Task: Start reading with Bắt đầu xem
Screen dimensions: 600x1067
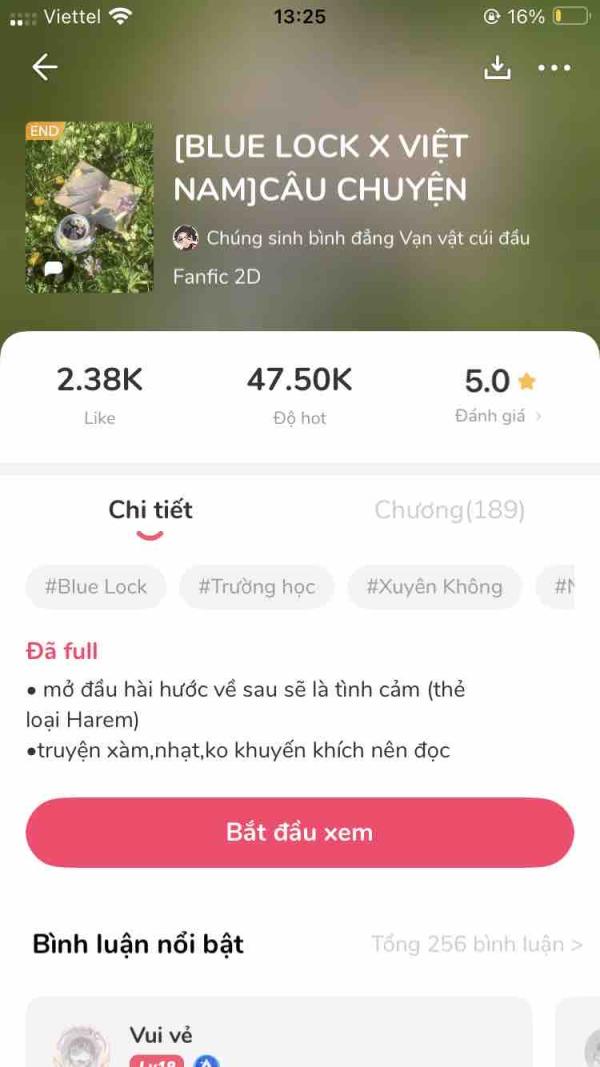Action: pyautogui.click(x=300, y=832)
